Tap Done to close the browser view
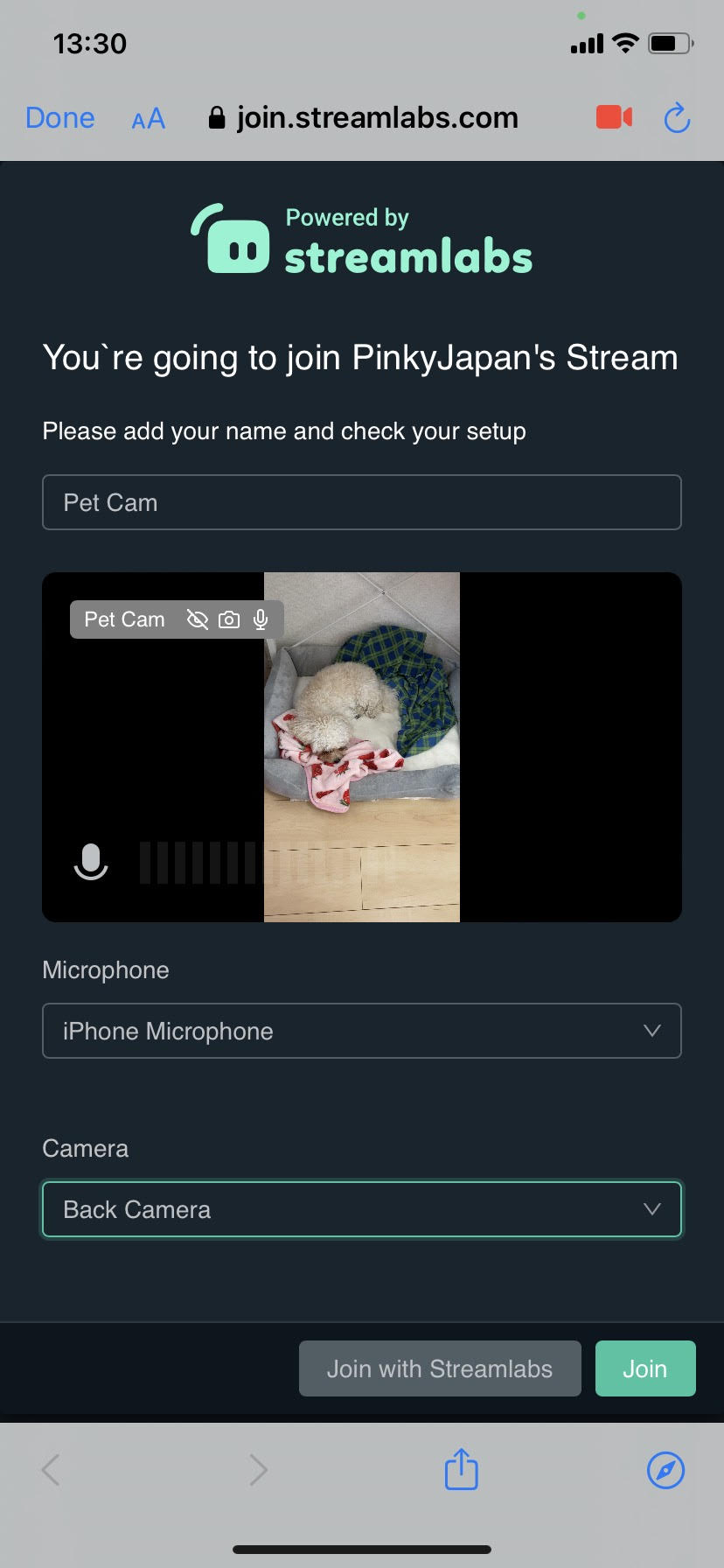This screenshot has height=1568, width=724. 59,118
